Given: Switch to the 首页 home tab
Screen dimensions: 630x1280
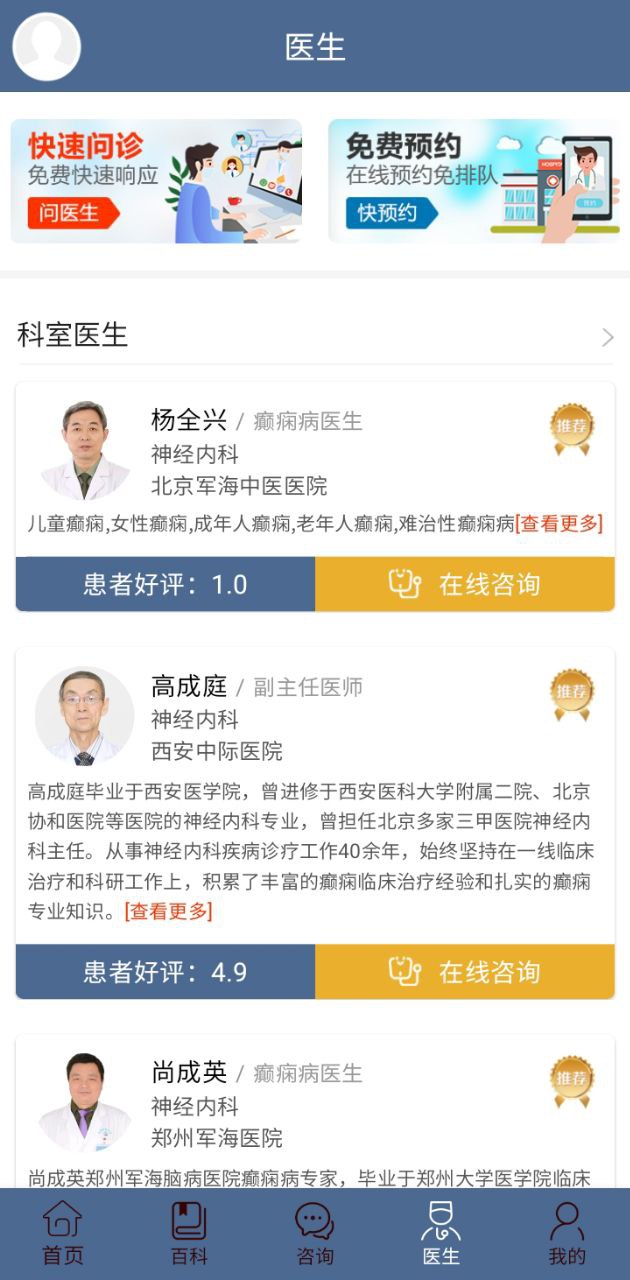Looking at the screenshot, I should point(63,1233).
